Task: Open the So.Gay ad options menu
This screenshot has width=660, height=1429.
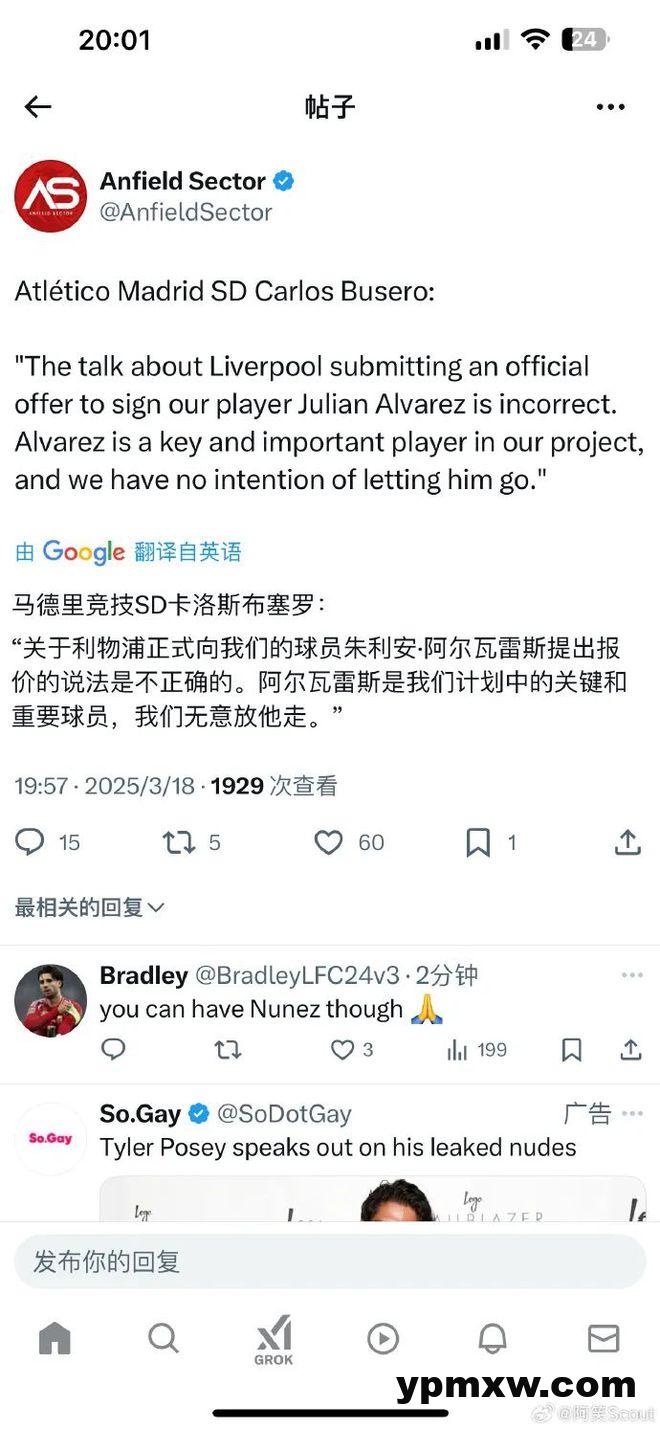Action: pos(632,1113)
